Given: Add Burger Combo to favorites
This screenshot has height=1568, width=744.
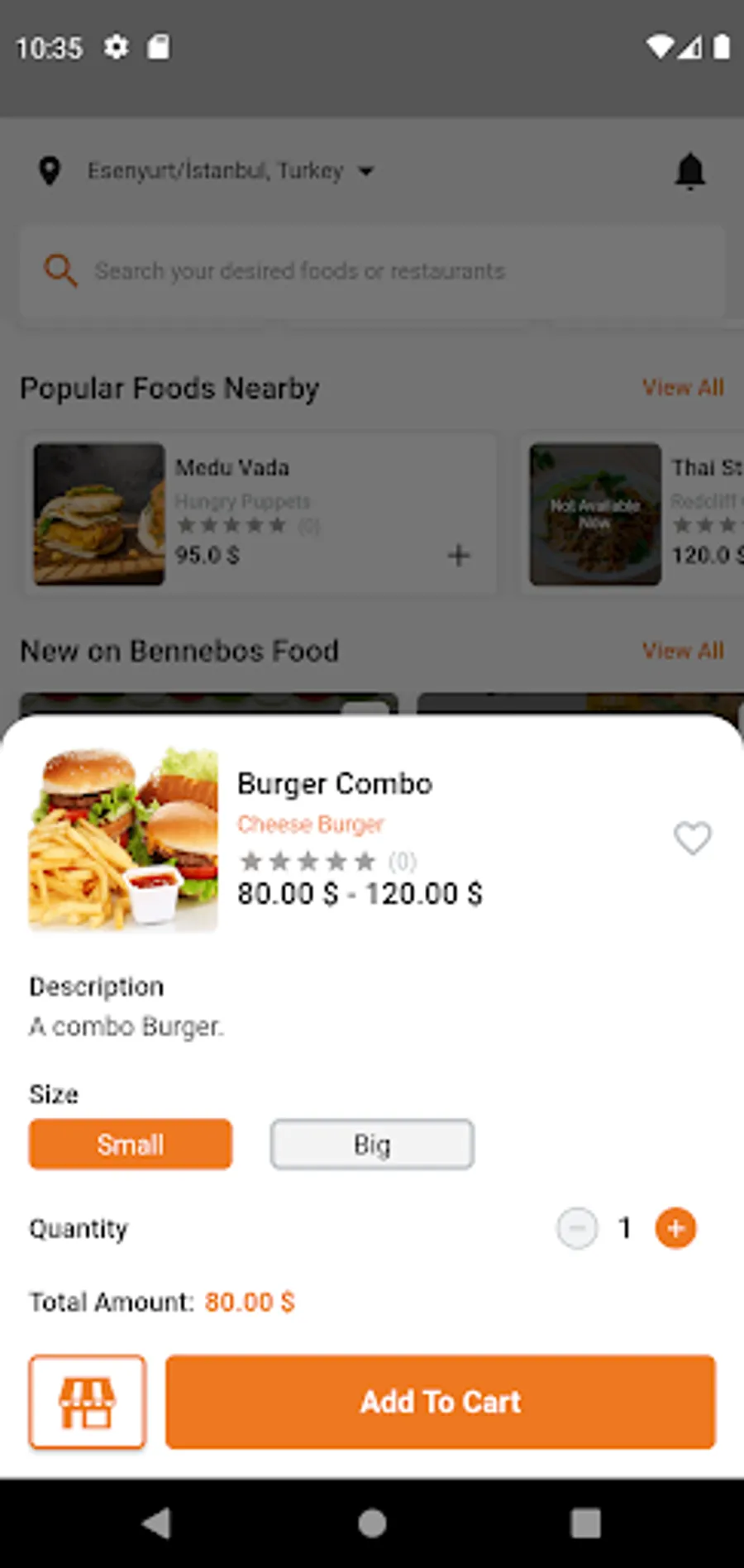Looking at the screenshot, I should [692, 838].
